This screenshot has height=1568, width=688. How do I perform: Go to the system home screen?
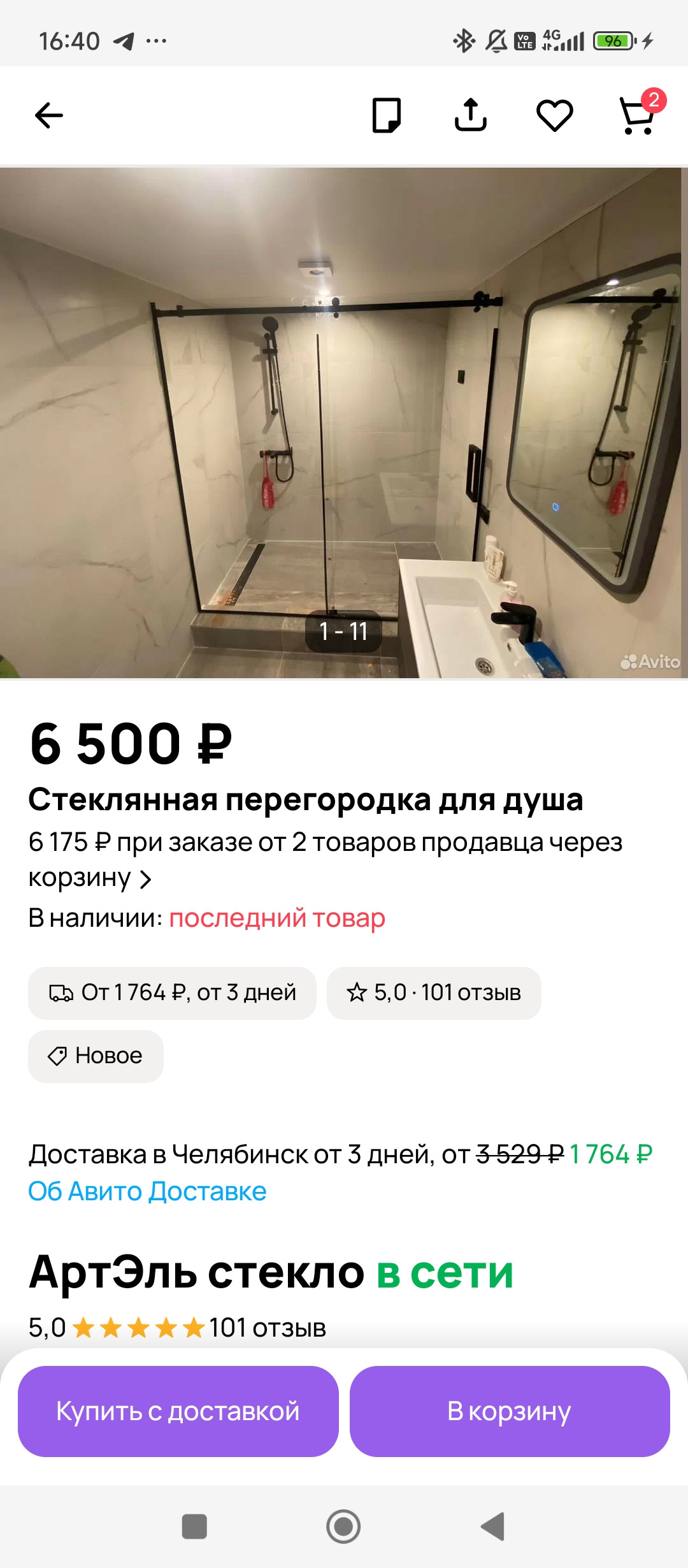(343, 1527)
